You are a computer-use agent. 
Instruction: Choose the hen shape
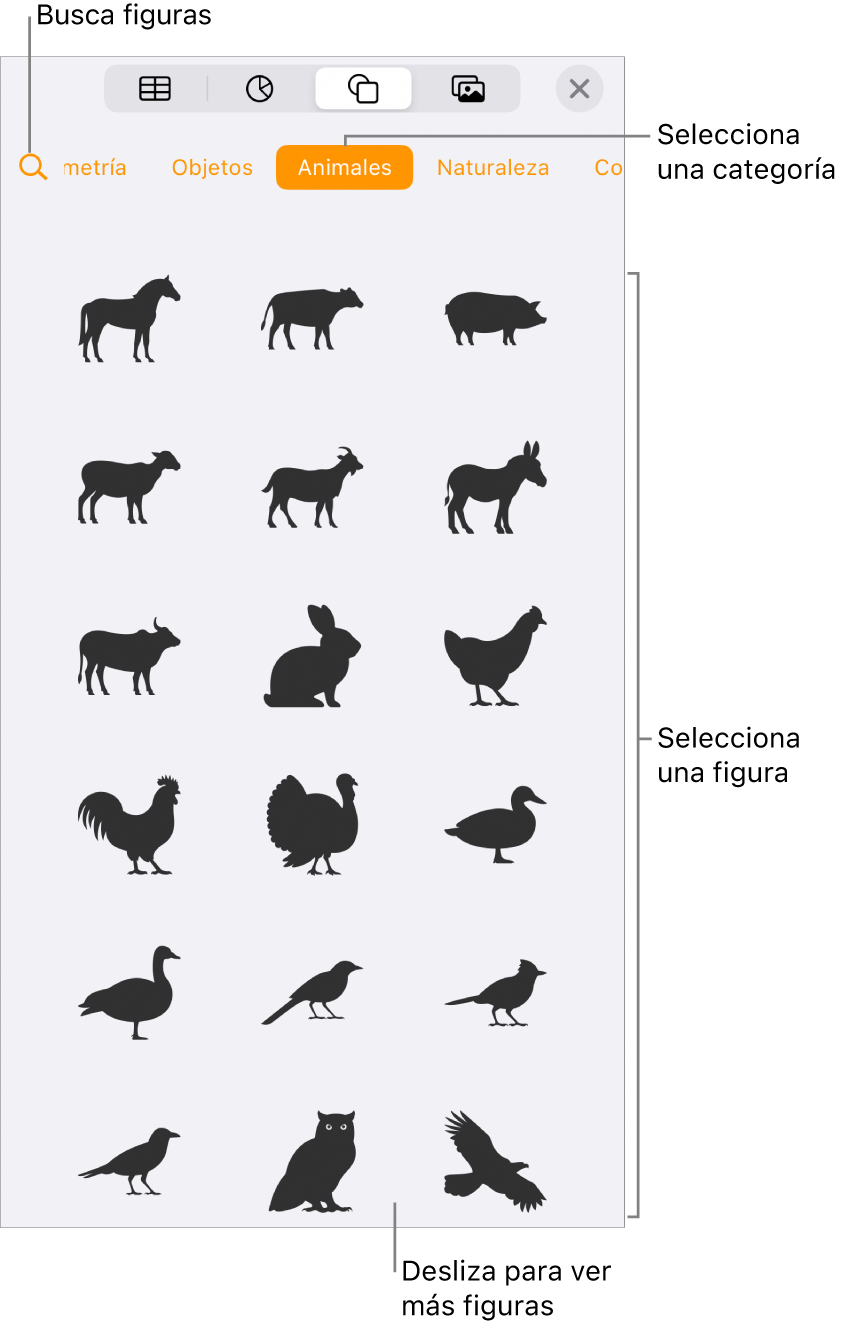click(x=495, y=656)
